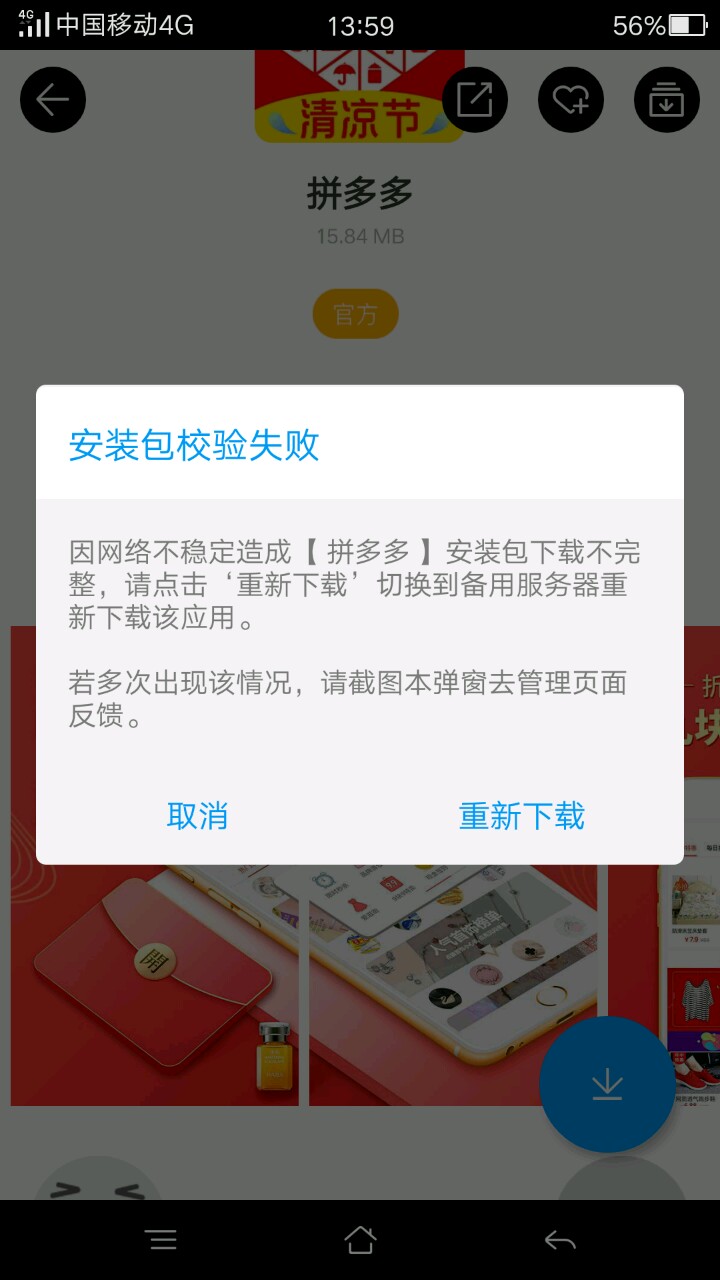The image size is (720, 1280).
Task: Tap the system back button
Action: pyautogui.click(x=560, y=1240)
